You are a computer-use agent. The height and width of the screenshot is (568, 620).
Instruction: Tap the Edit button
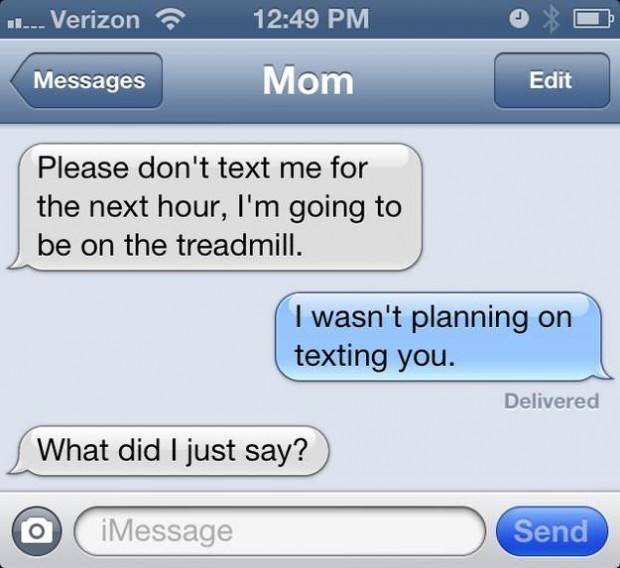tap(551, 81)
